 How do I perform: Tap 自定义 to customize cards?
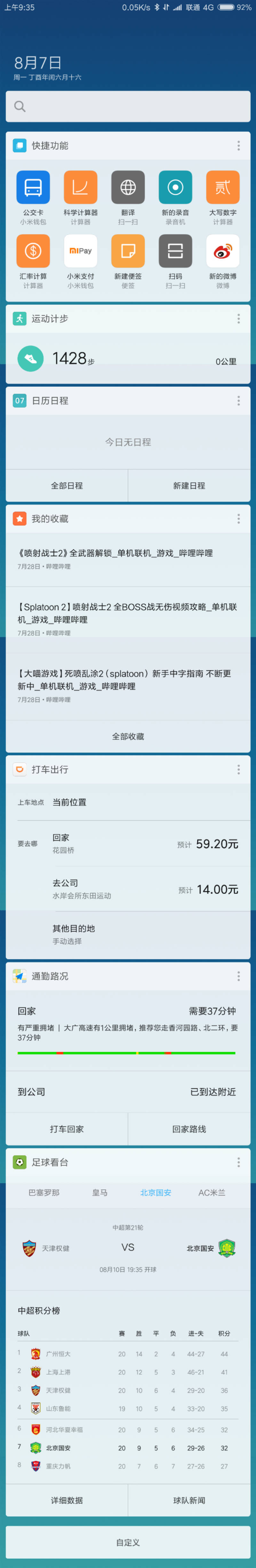coord(128,1542)
